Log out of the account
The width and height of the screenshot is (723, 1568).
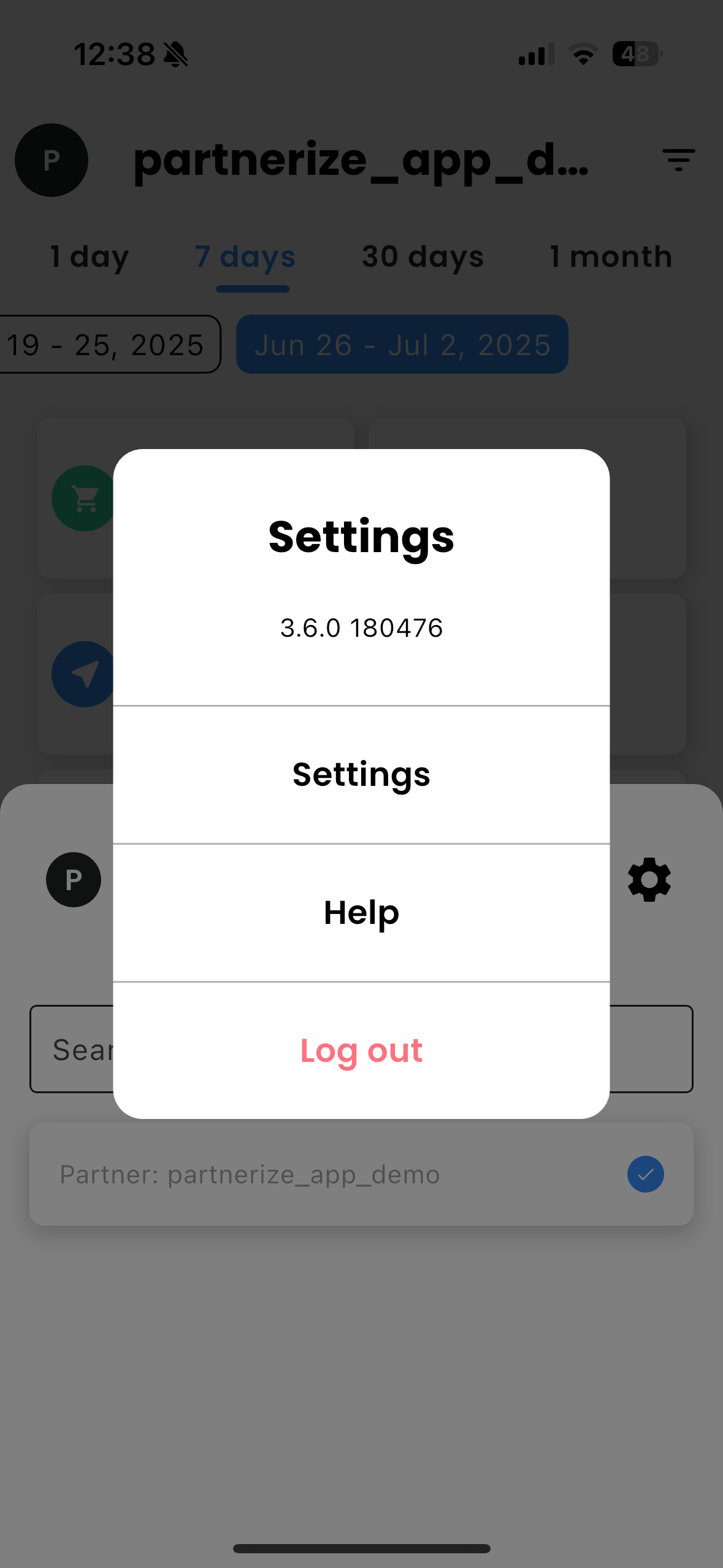coord(361,1050)
